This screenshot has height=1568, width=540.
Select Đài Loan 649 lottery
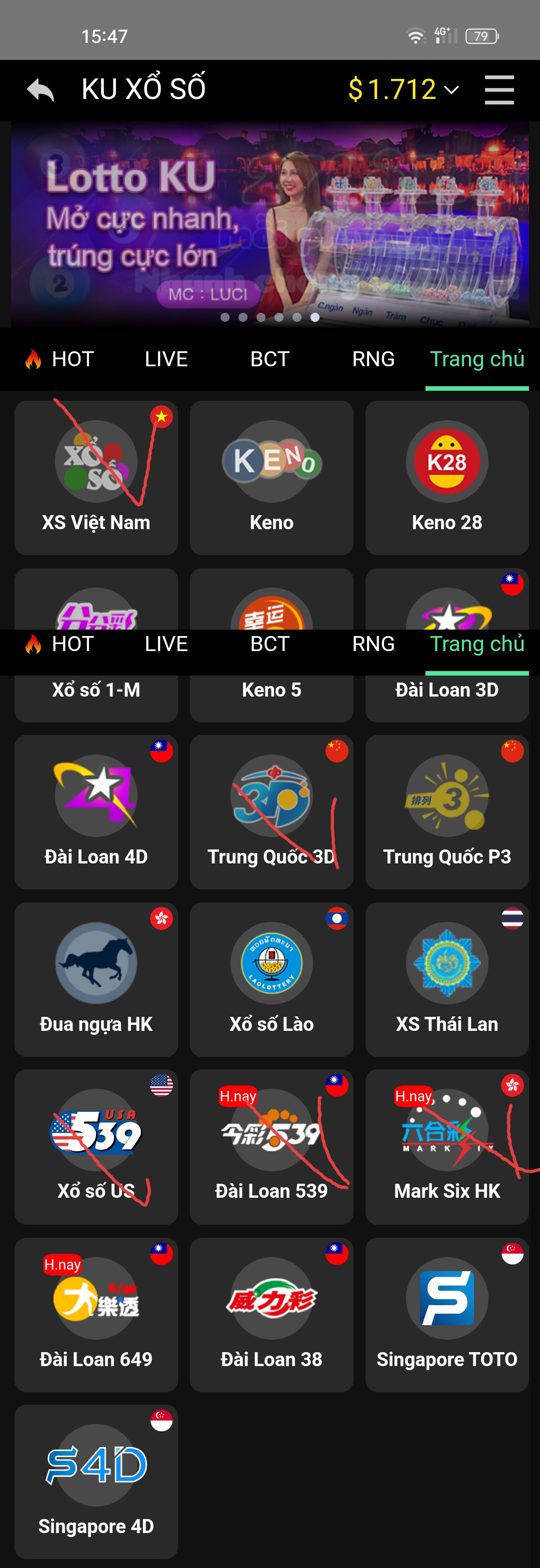(96, 1314)
